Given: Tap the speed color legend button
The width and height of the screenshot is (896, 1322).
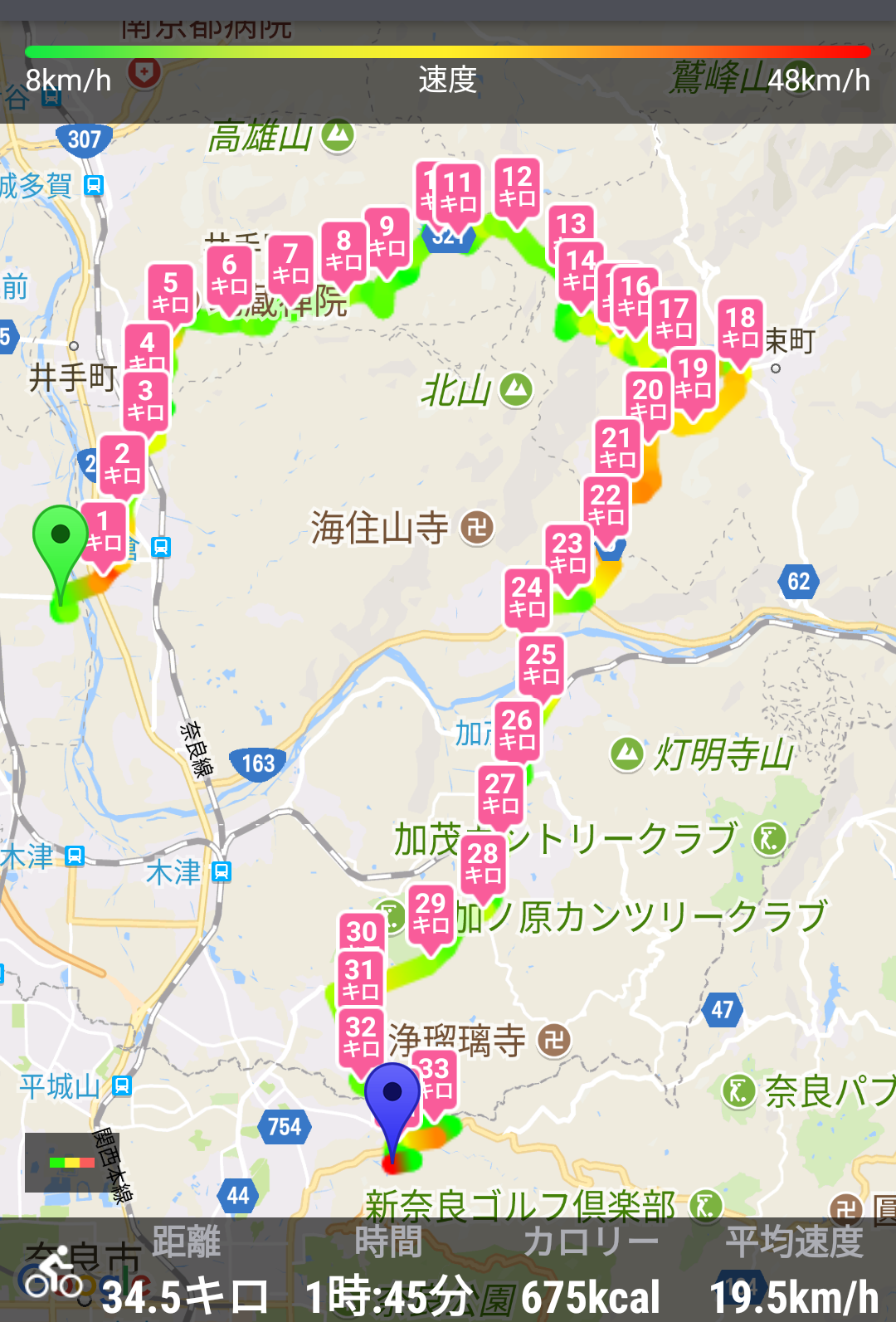Looking at the screenshot, I should tap(71, 1162).
